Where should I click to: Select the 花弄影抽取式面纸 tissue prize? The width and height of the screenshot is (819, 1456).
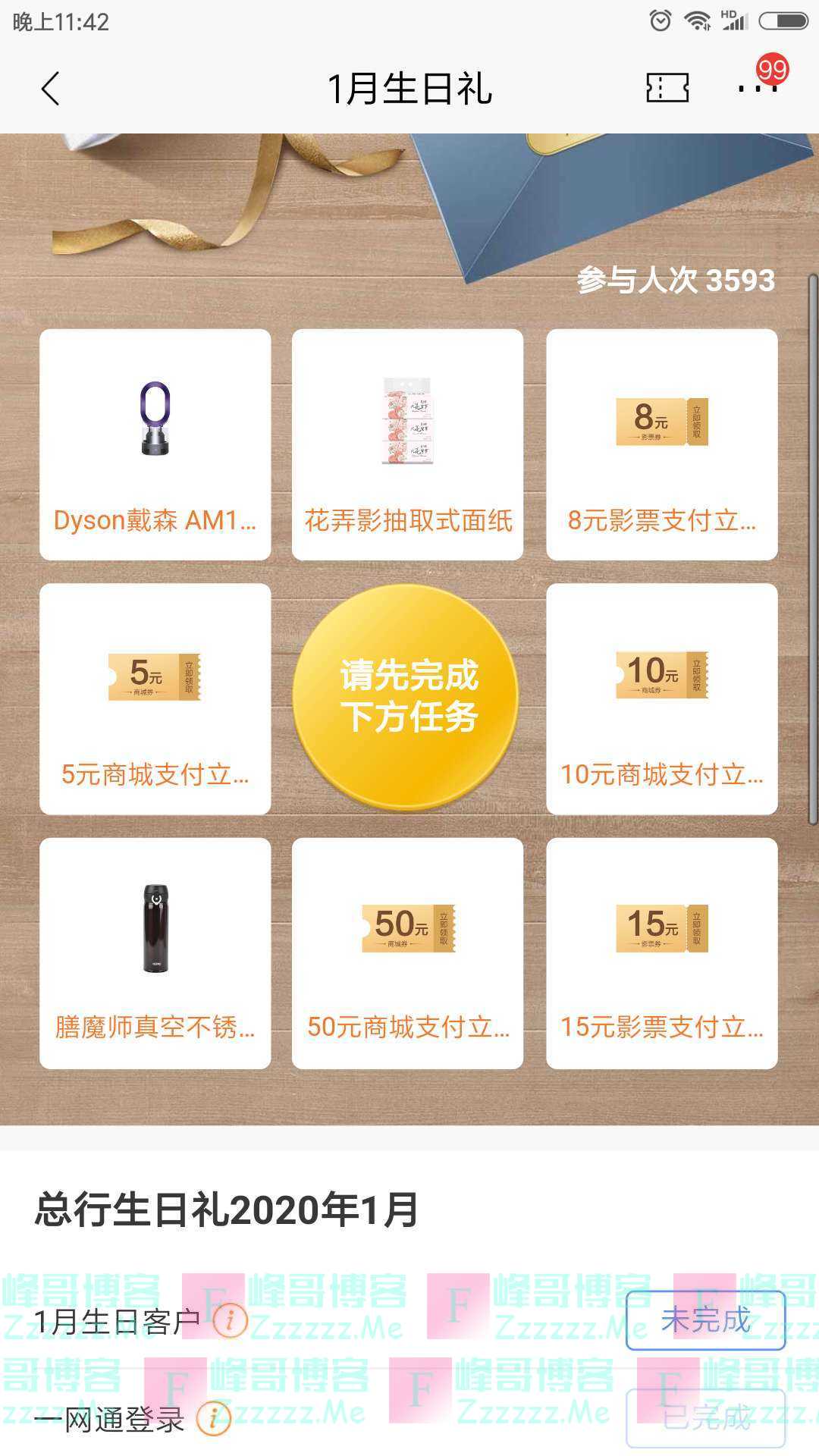408,425
